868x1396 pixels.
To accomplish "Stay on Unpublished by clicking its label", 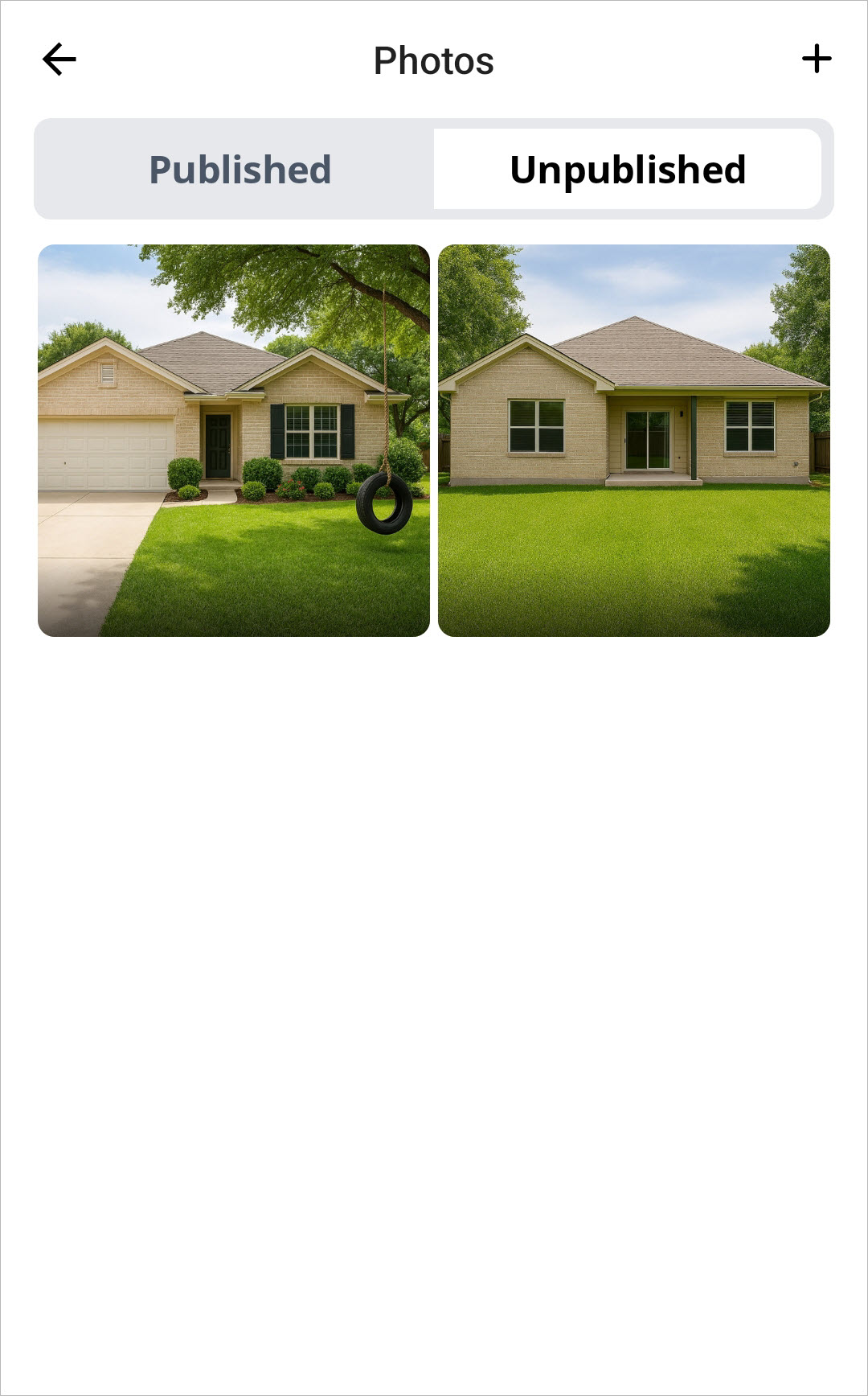I will pyautogui.click(x=628, y=168).
